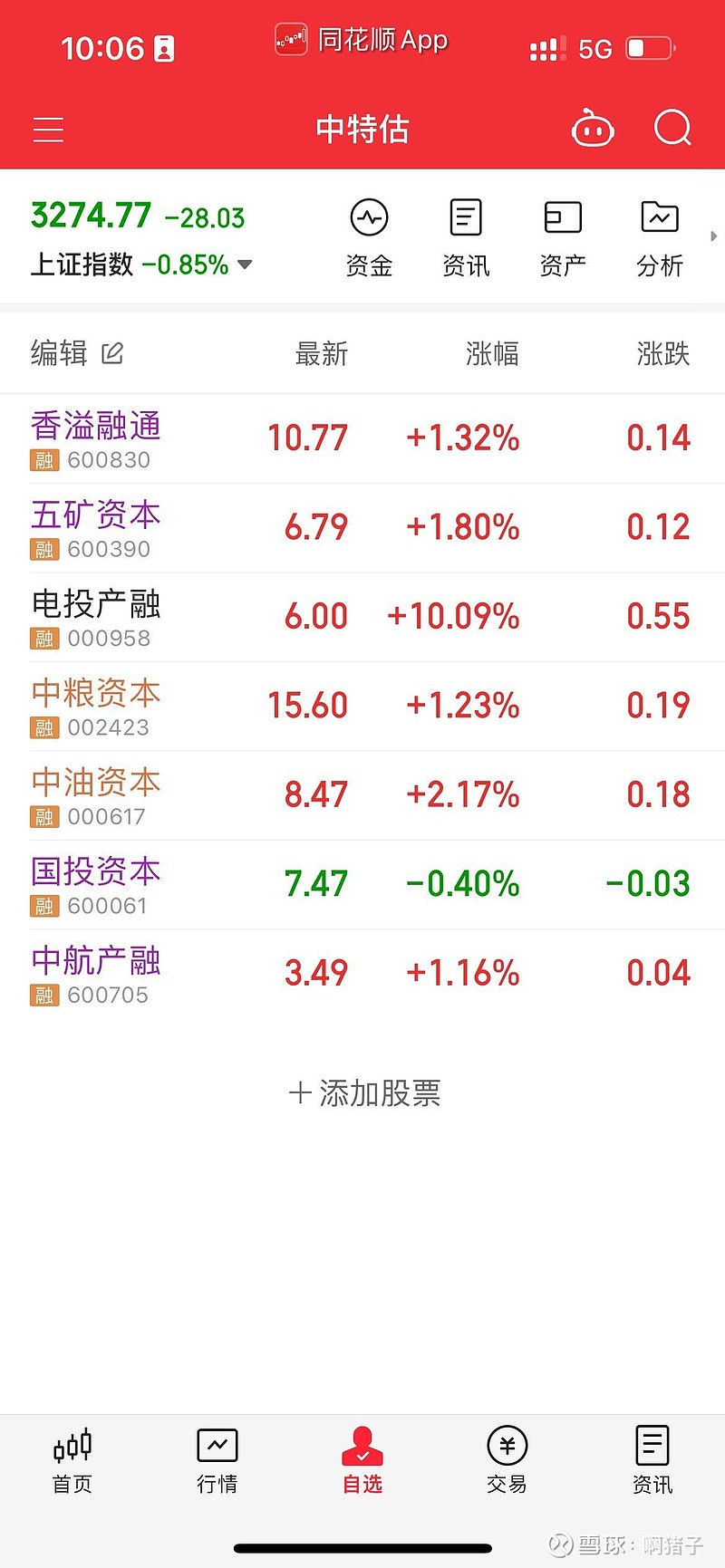Click the search icon

pos(672,130)
